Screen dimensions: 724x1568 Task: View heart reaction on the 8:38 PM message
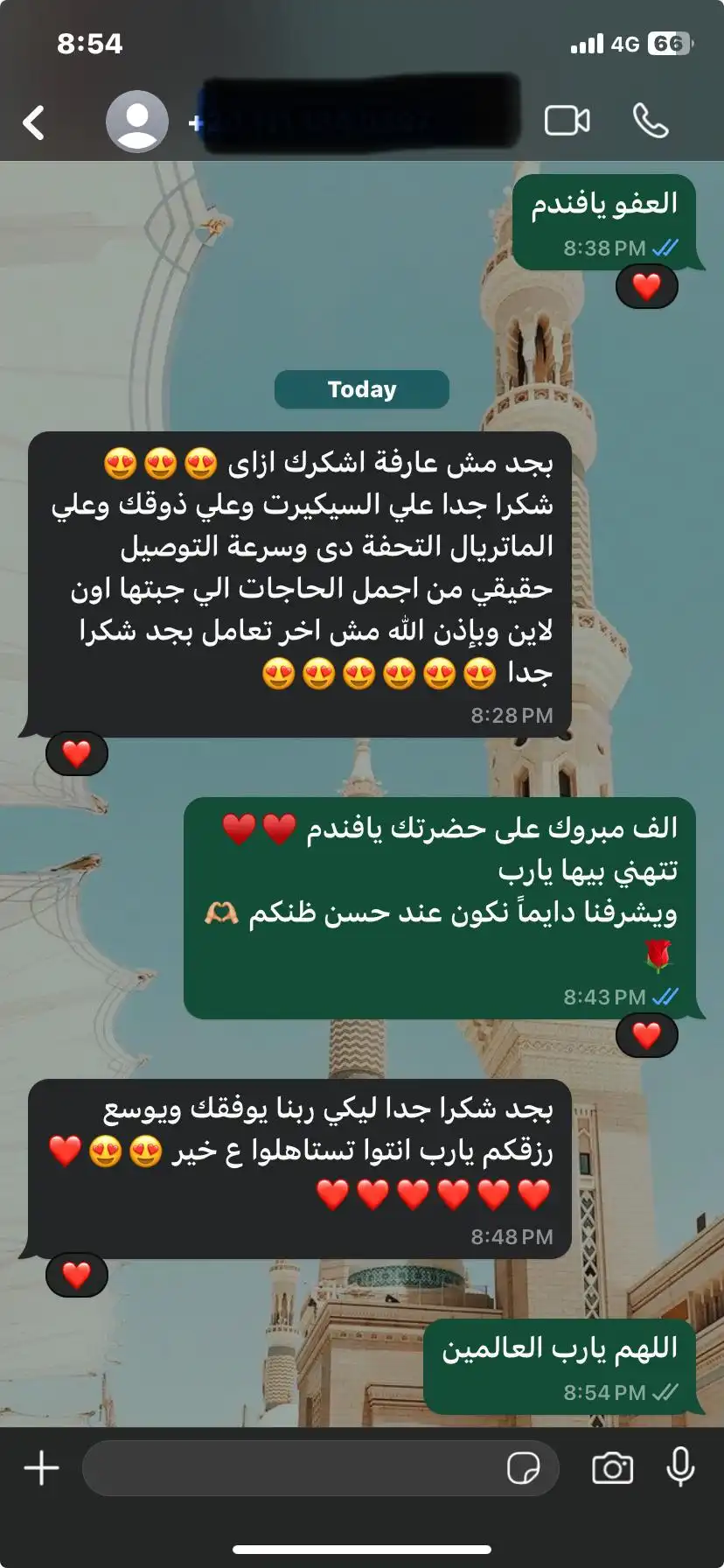pyautogui.click(x=647, y=287)
